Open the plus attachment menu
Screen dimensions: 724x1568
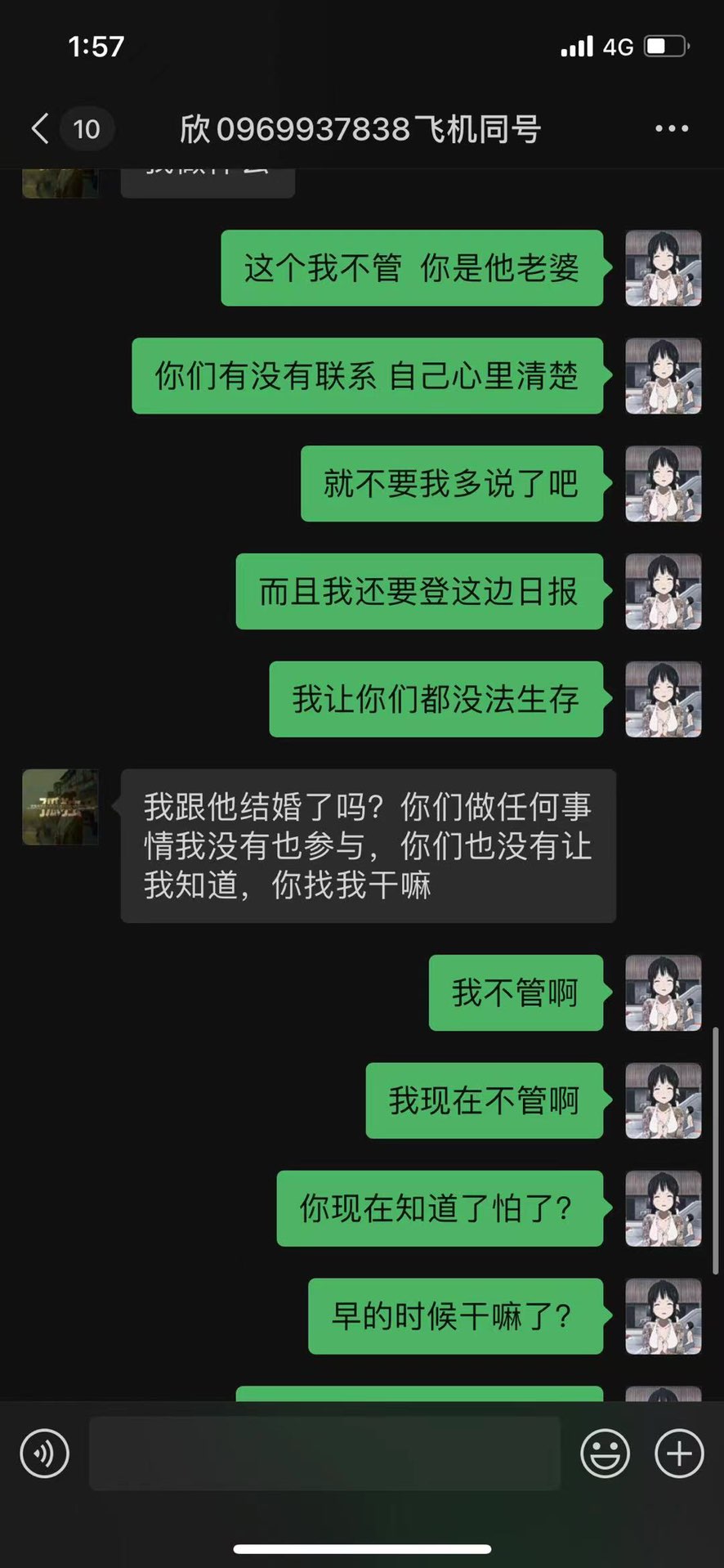pyautogui.click(x=679, y=1453)
